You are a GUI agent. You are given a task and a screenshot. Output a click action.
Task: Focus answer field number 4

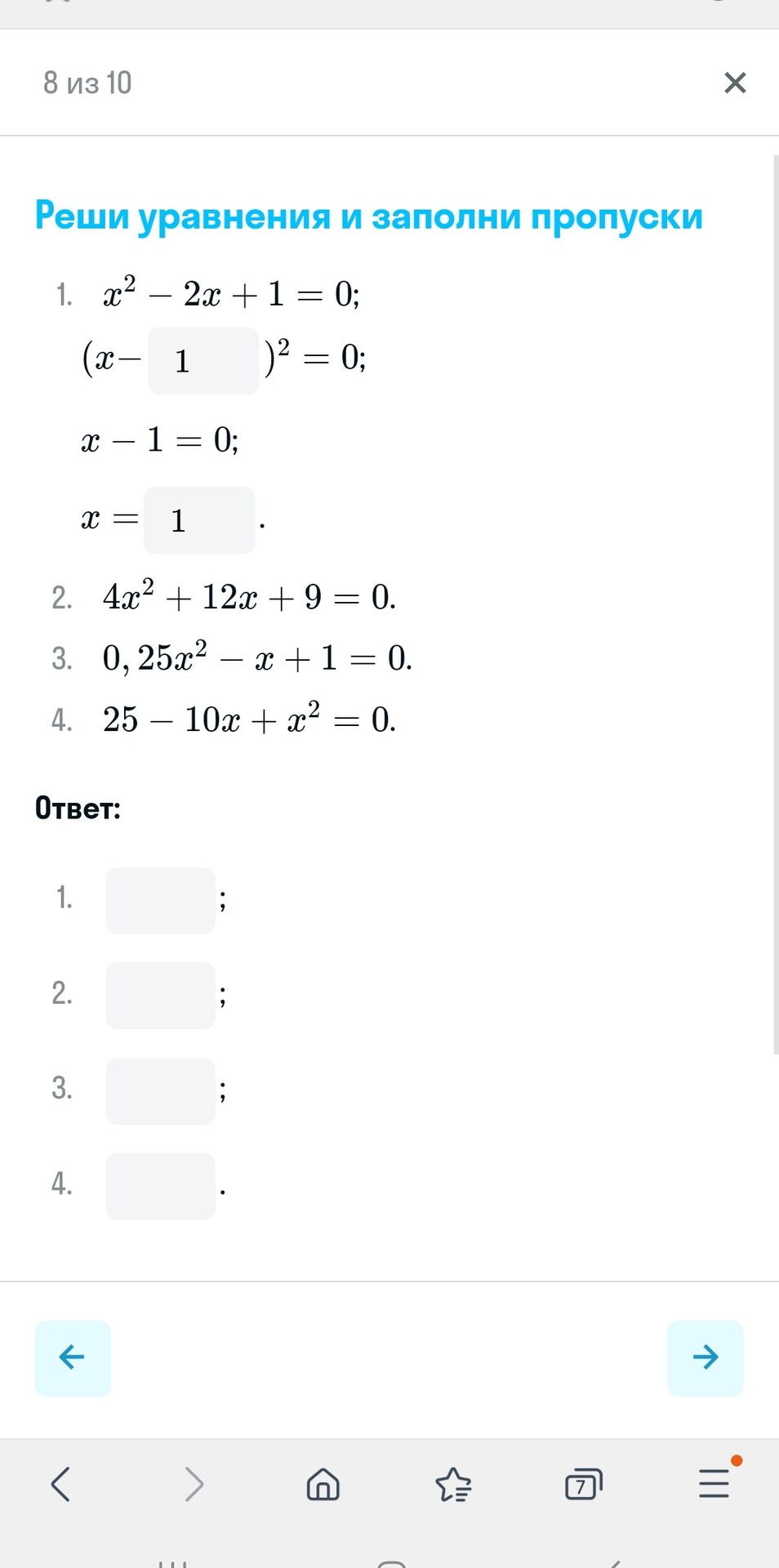161,1186
